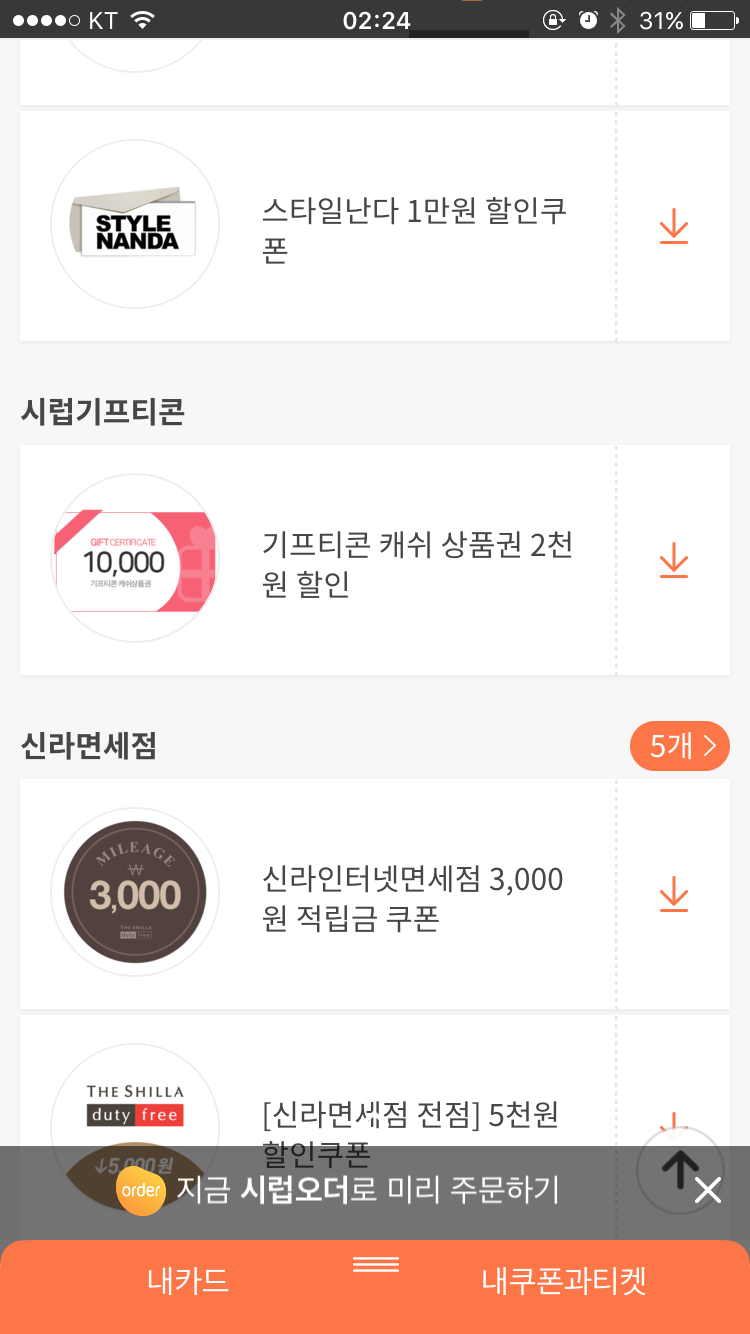Viewport: 750px width, 1334px height.
Task: Download the 스타일난다 1만원 할인쿠폰
Action: tap(674, 227)
